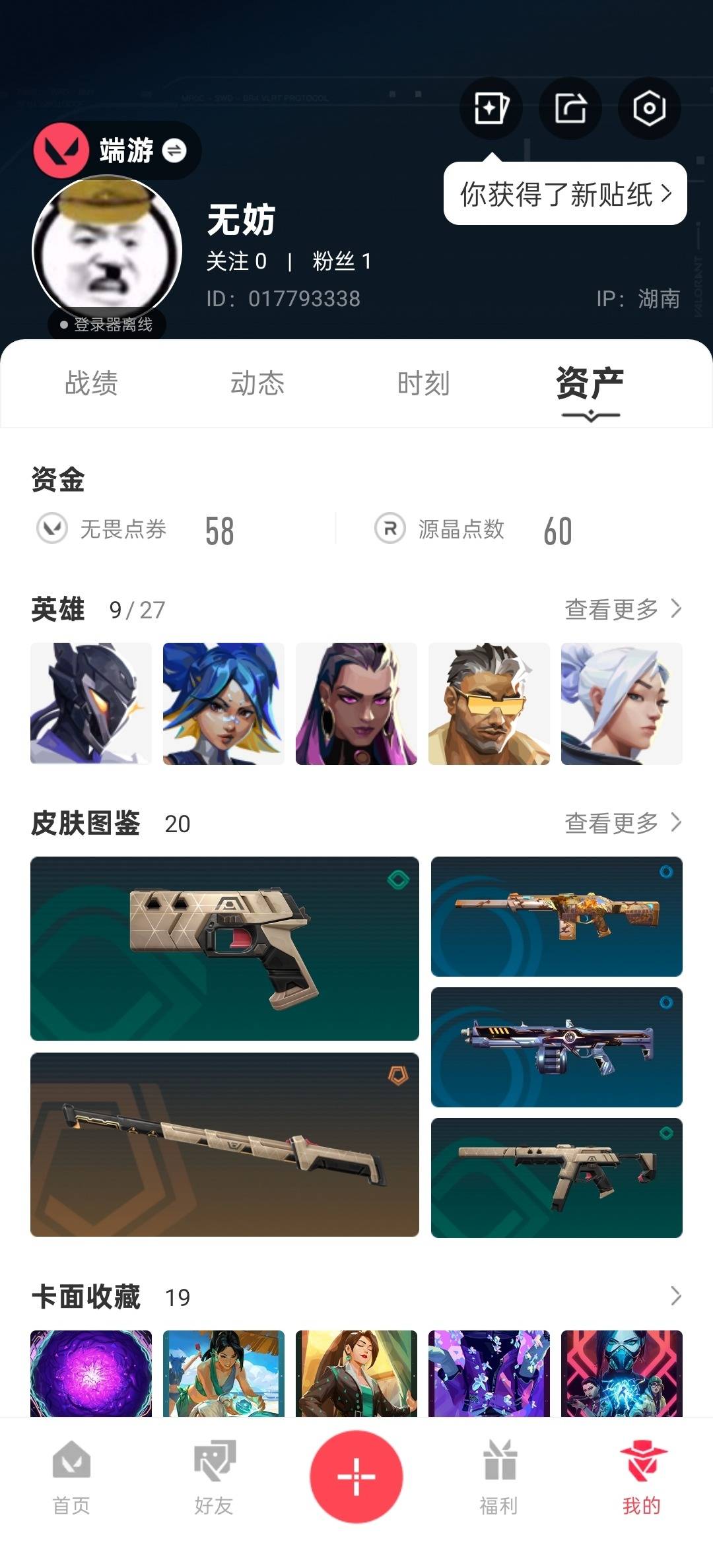Open the hero with yellow sunglasses
Screen dimensions: 713x1568
coord(489,703)
